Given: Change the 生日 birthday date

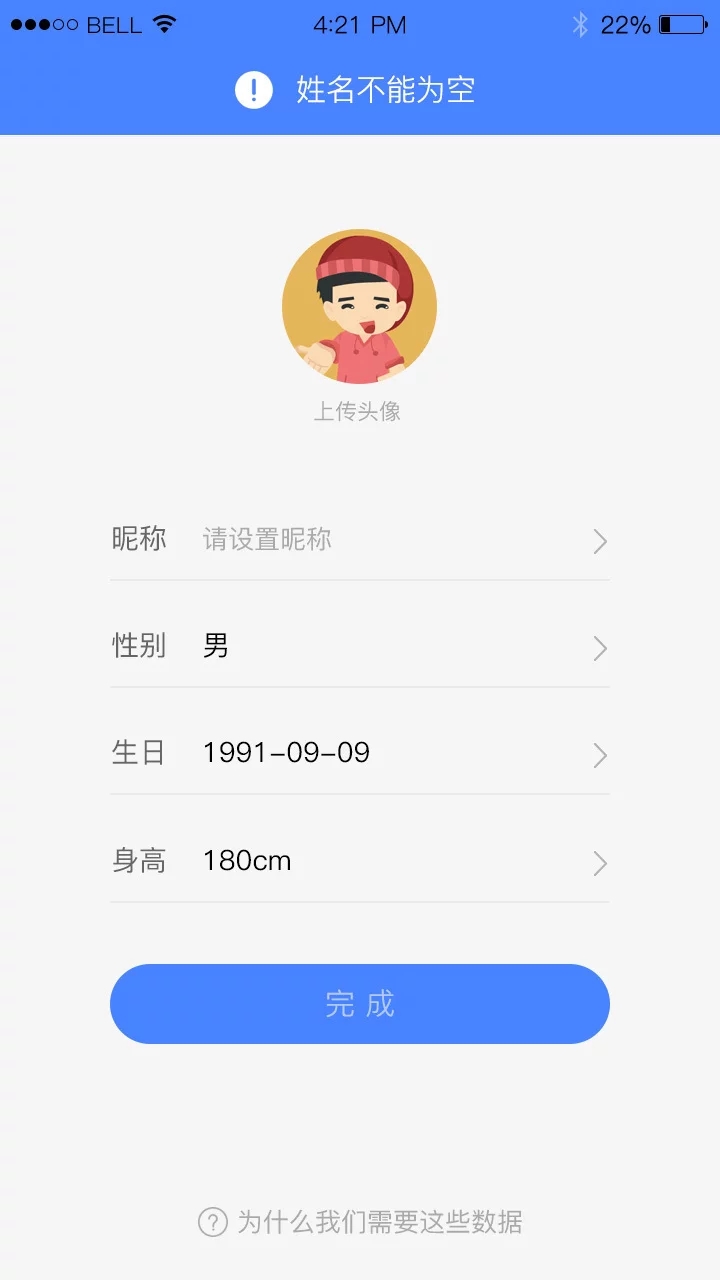Looking at the screenshot, I should pyautogui.click(x=360, y=753).
